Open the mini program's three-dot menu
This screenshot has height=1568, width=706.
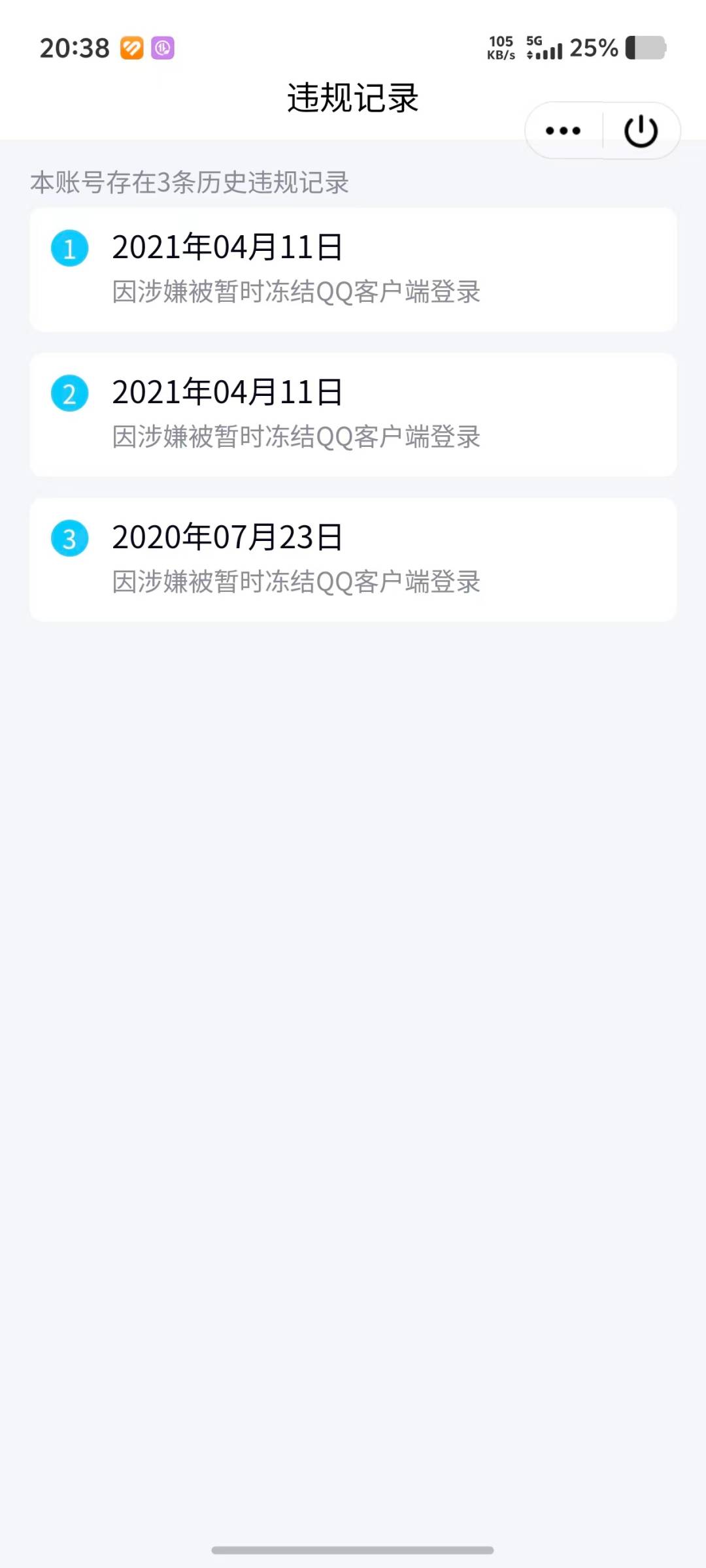[x=563, y=131]
